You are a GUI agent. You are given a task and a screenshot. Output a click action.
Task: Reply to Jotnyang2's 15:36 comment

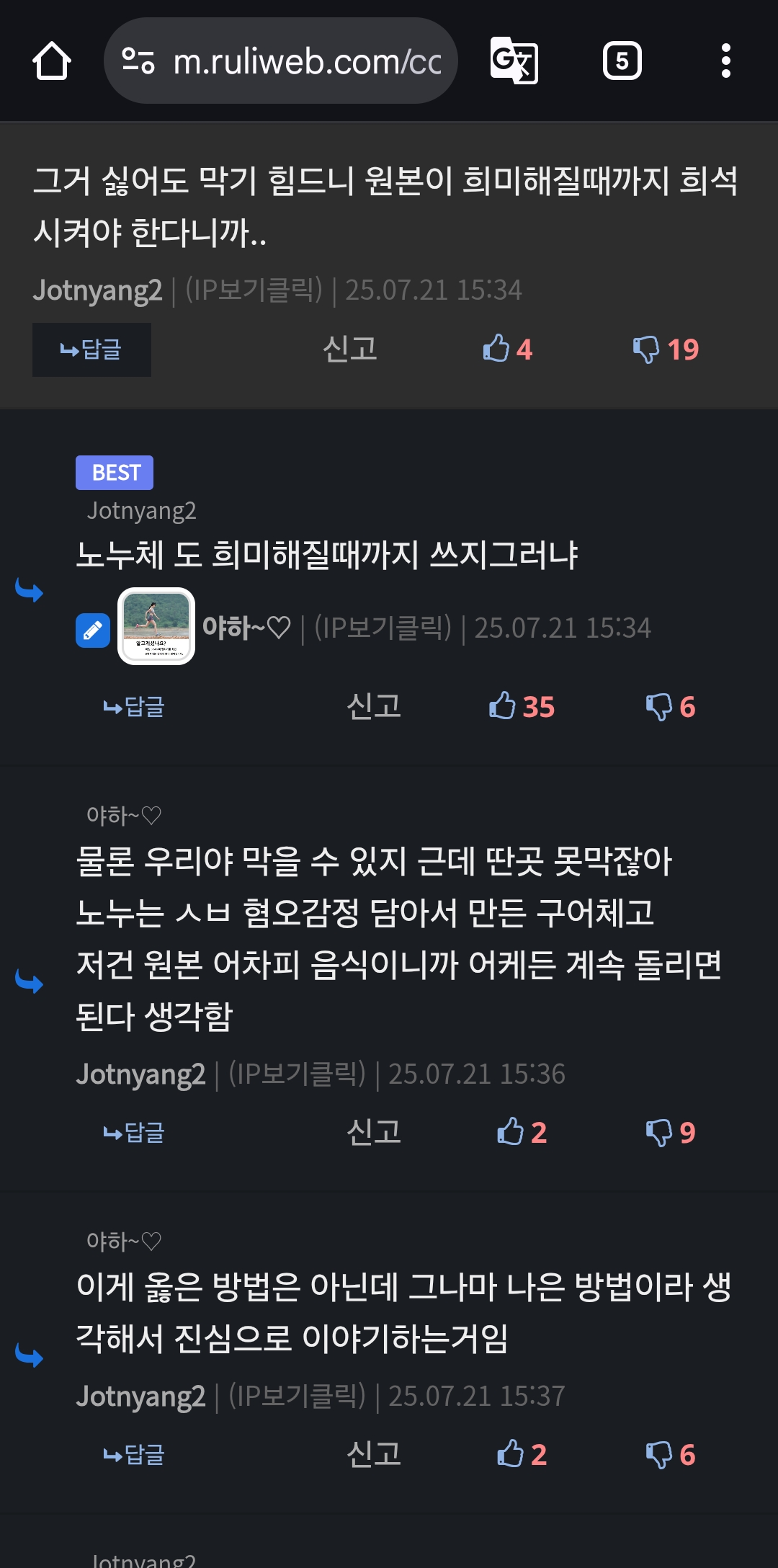134,1133
